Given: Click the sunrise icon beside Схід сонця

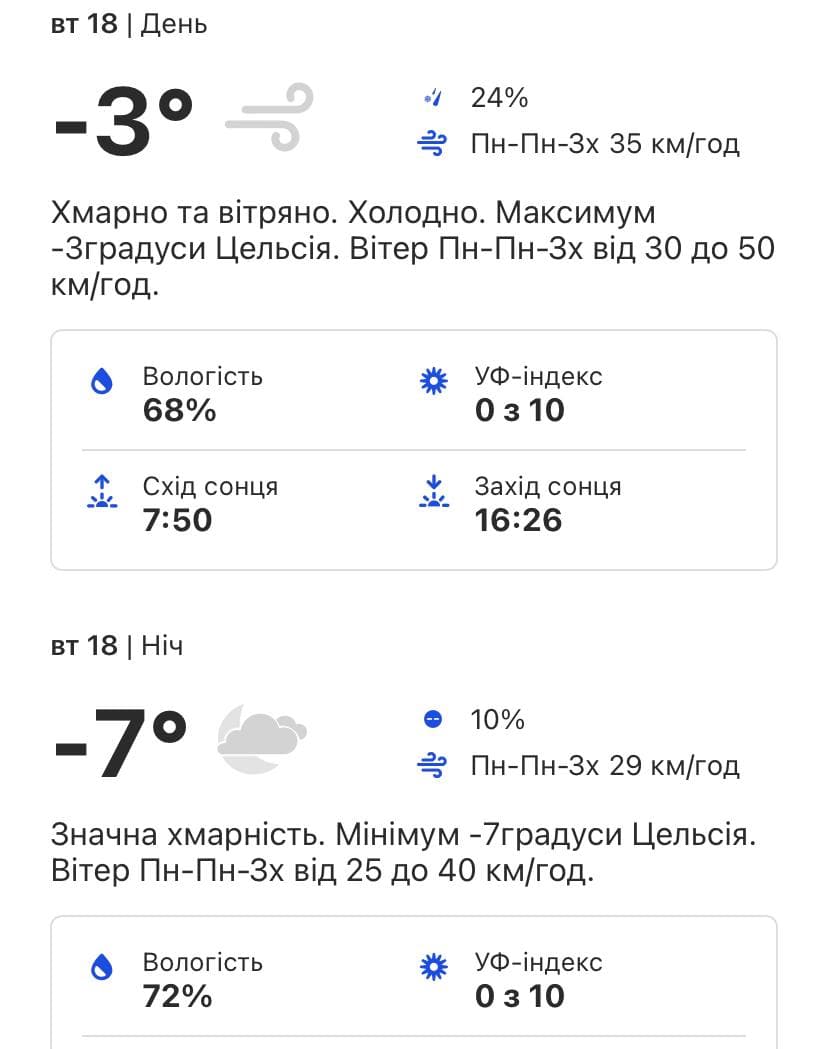Looking at the screenshot, I should (x=101, y=491).
